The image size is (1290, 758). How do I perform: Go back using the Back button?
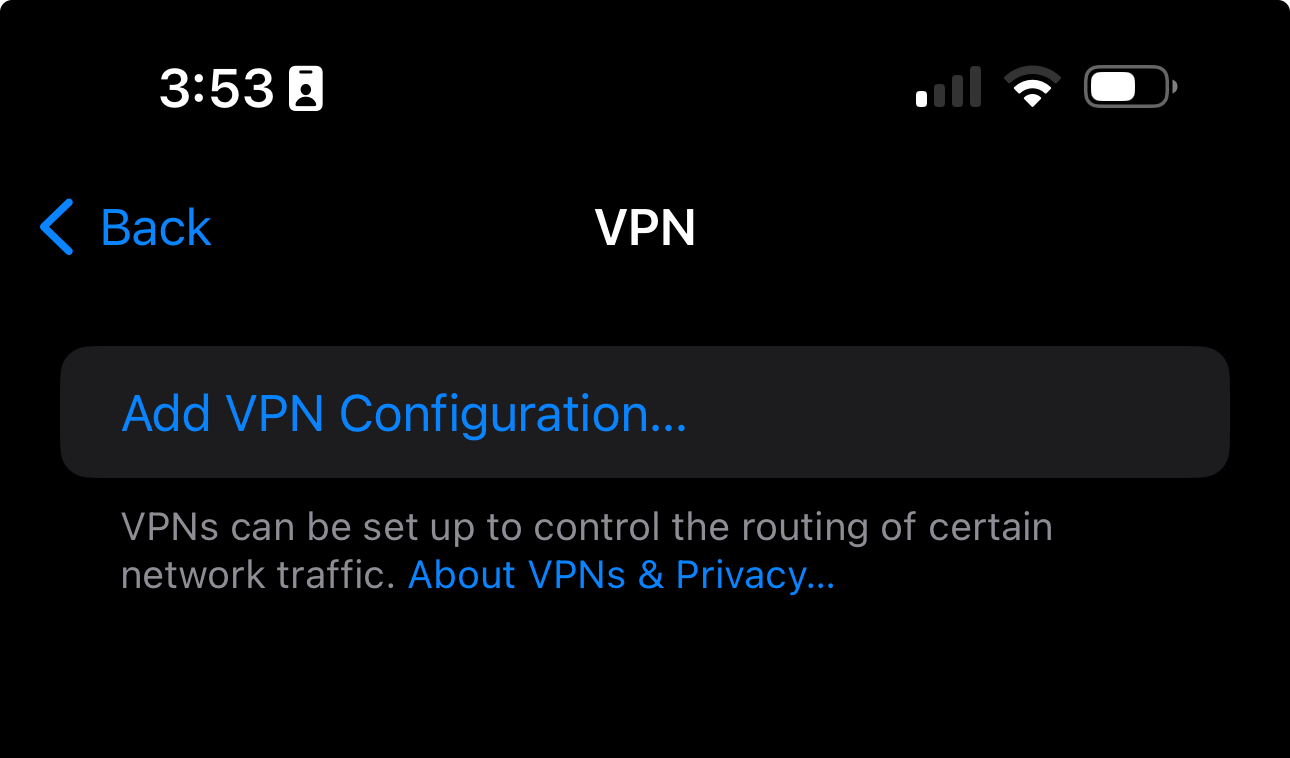point(126,228)
